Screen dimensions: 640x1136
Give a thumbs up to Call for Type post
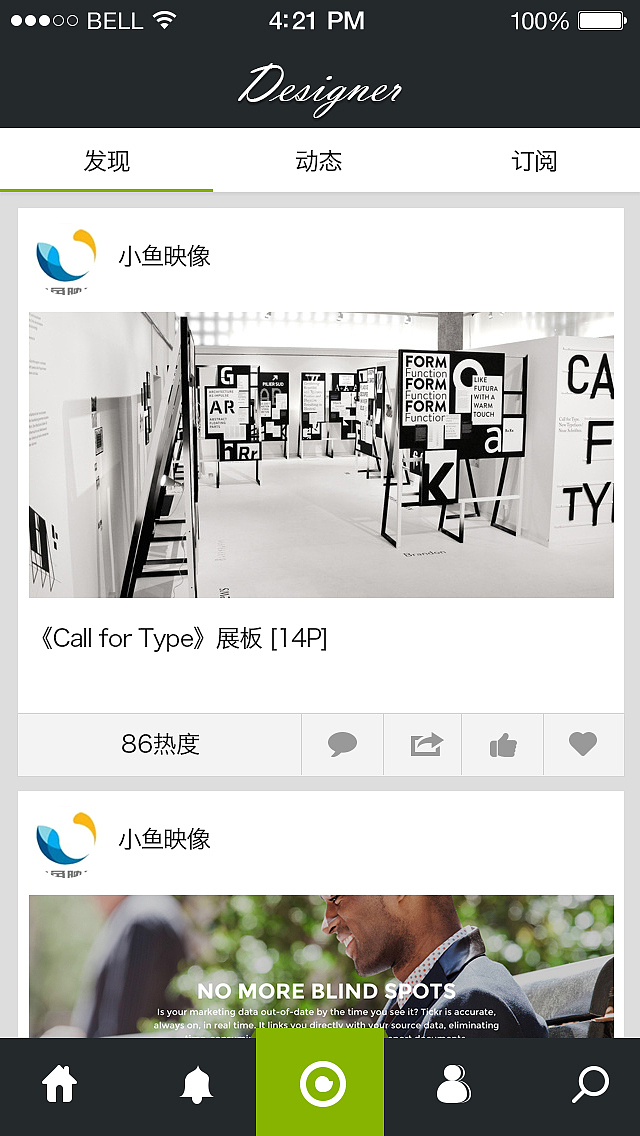[x=502, y=744]
